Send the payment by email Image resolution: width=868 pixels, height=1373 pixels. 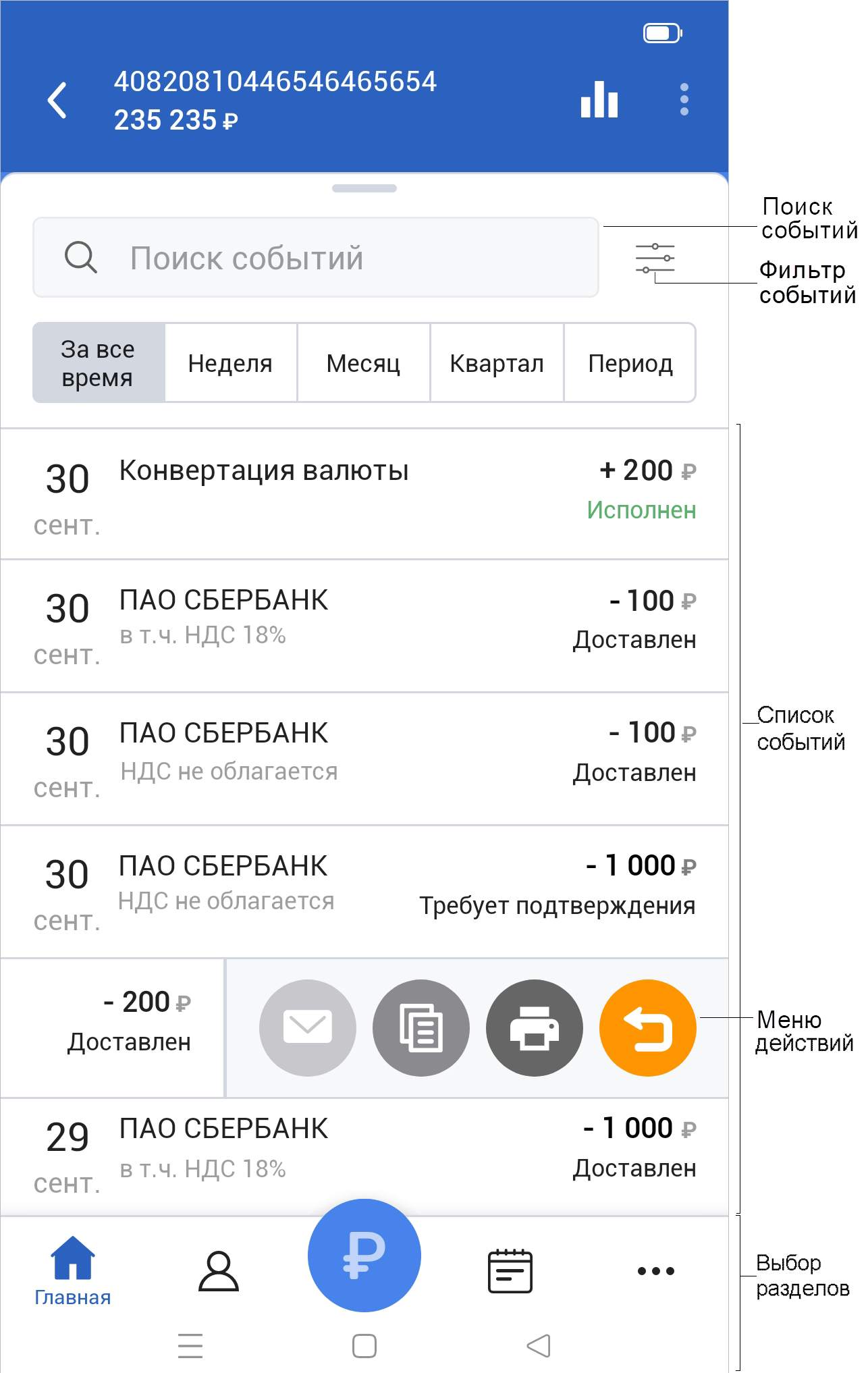point(308,1027)
